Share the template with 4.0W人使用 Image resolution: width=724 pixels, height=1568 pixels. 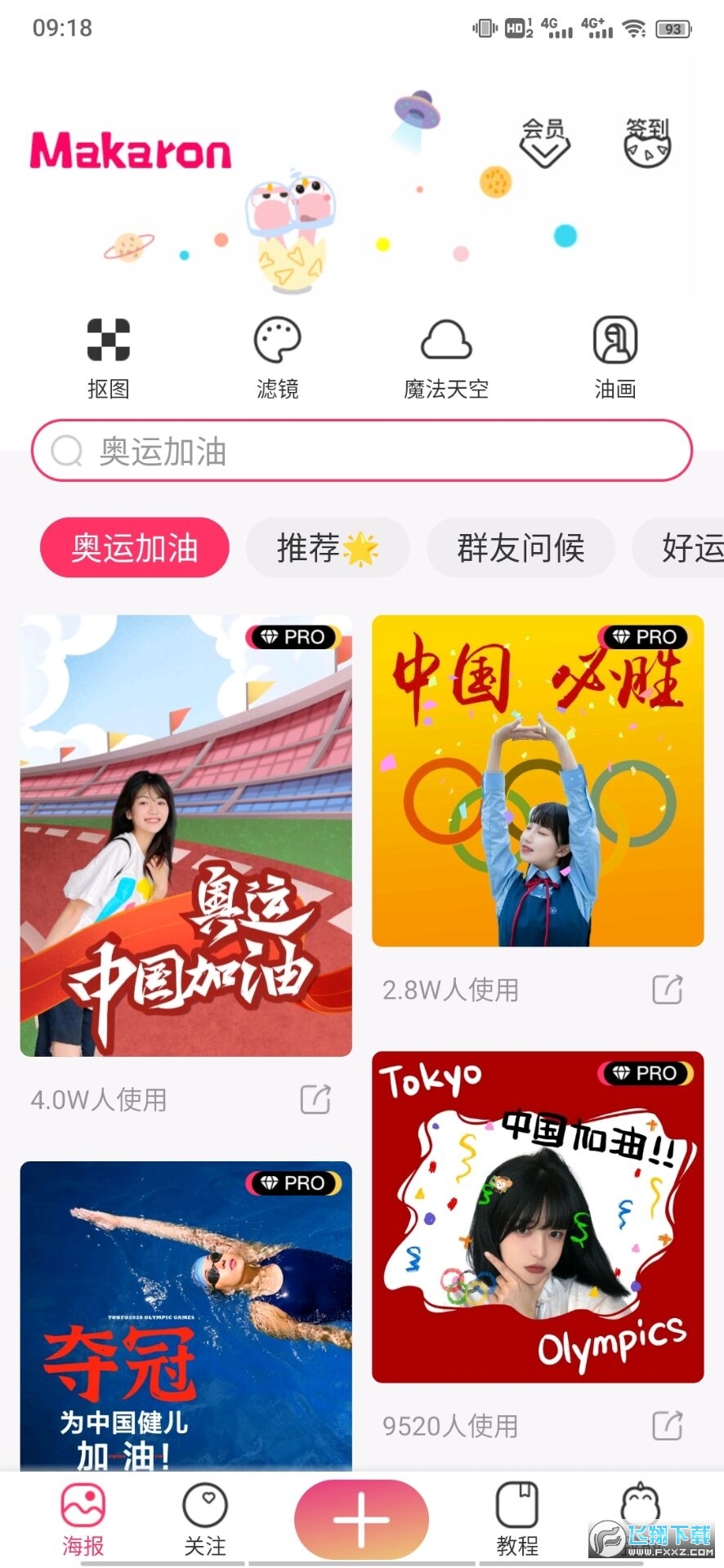pos(315,1099)
